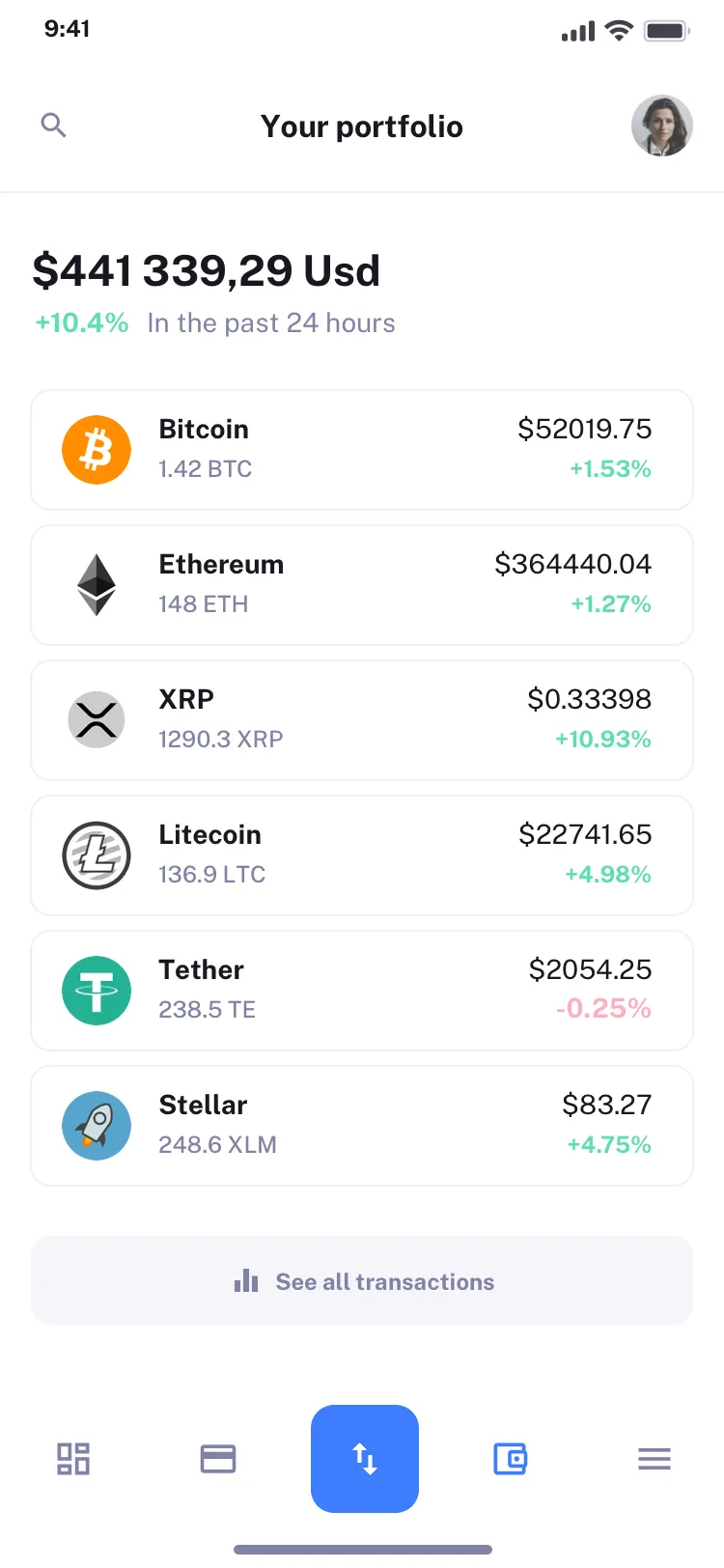
Task: View Ethereum holding details
Action: coord(362,585)
